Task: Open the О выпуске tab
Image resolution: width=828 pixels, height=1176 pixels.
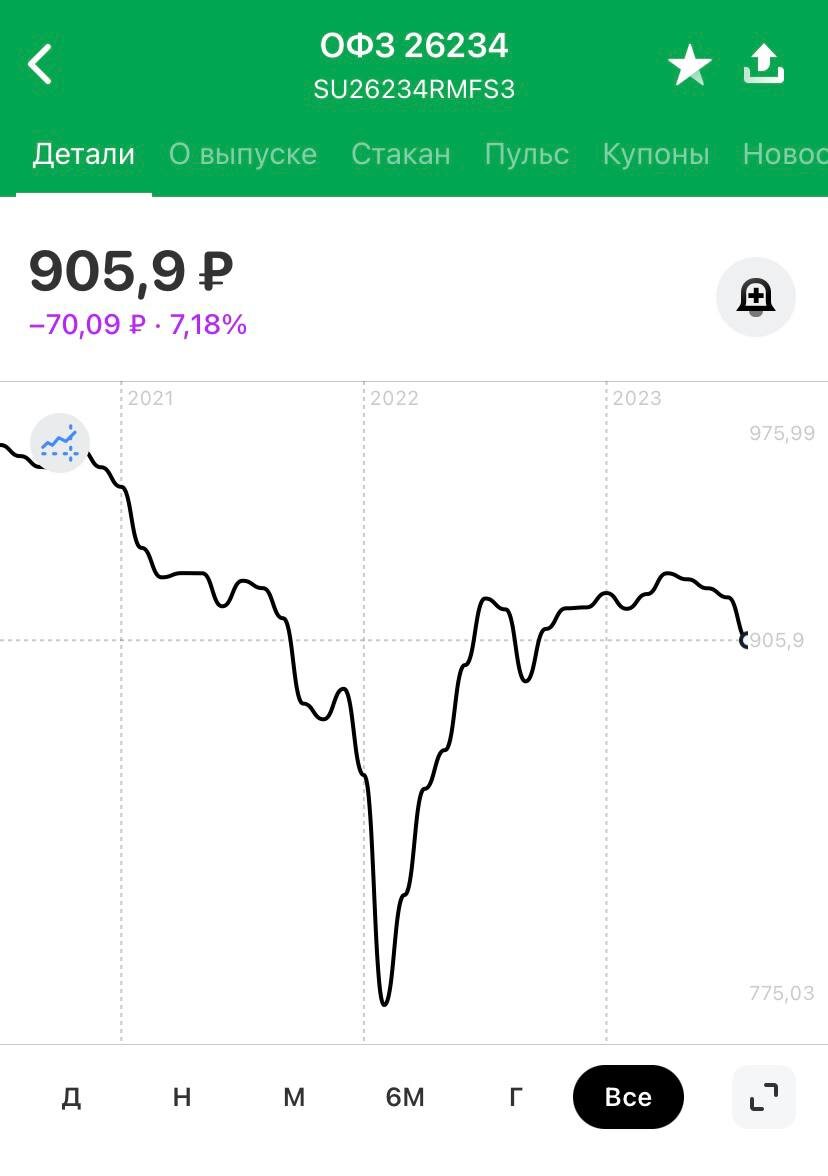Action: pos(243,154)
